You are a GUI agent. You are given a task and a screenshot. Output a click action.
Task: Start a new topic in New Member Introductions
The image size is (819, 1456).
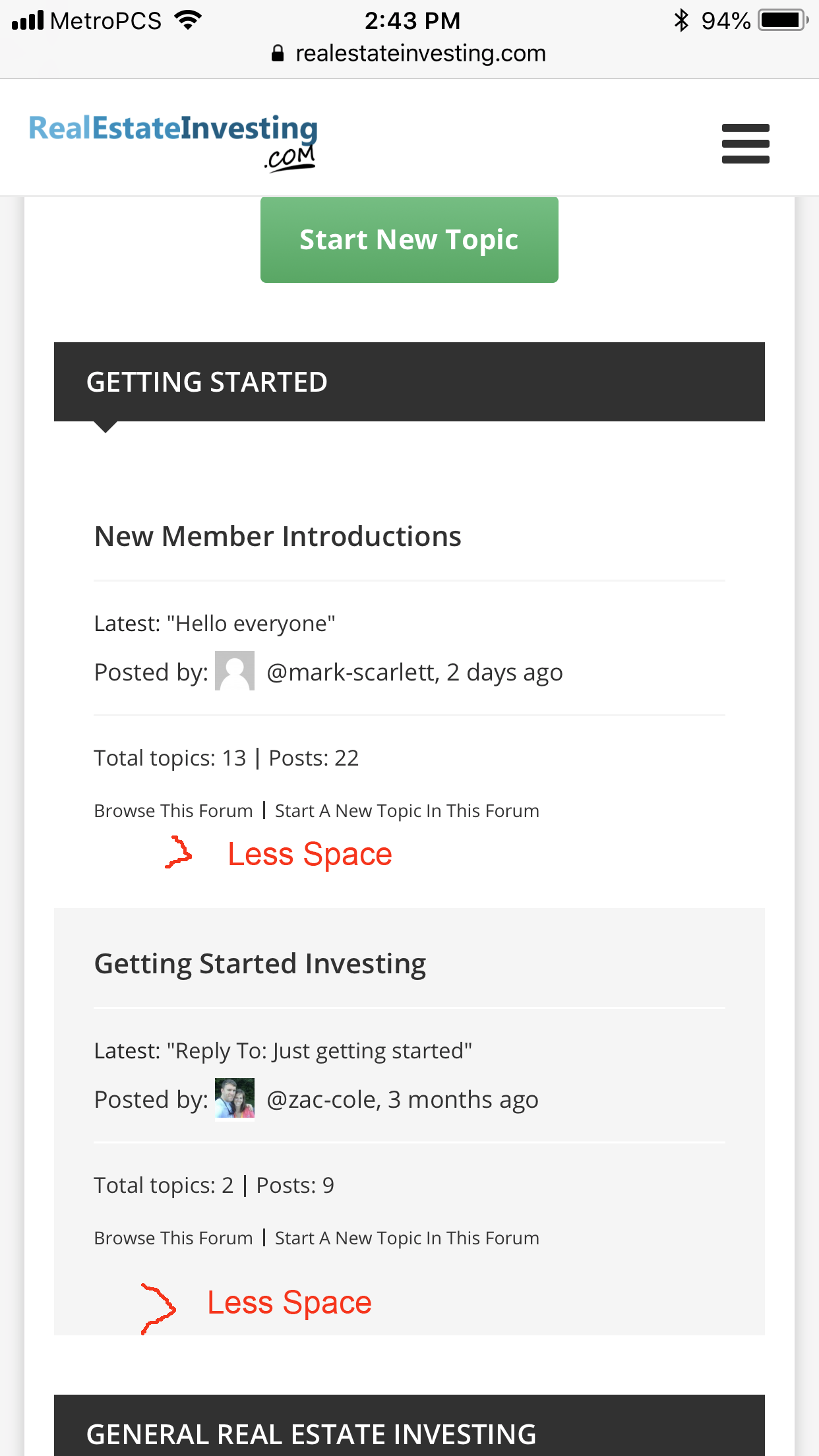(x=407, y=810)
